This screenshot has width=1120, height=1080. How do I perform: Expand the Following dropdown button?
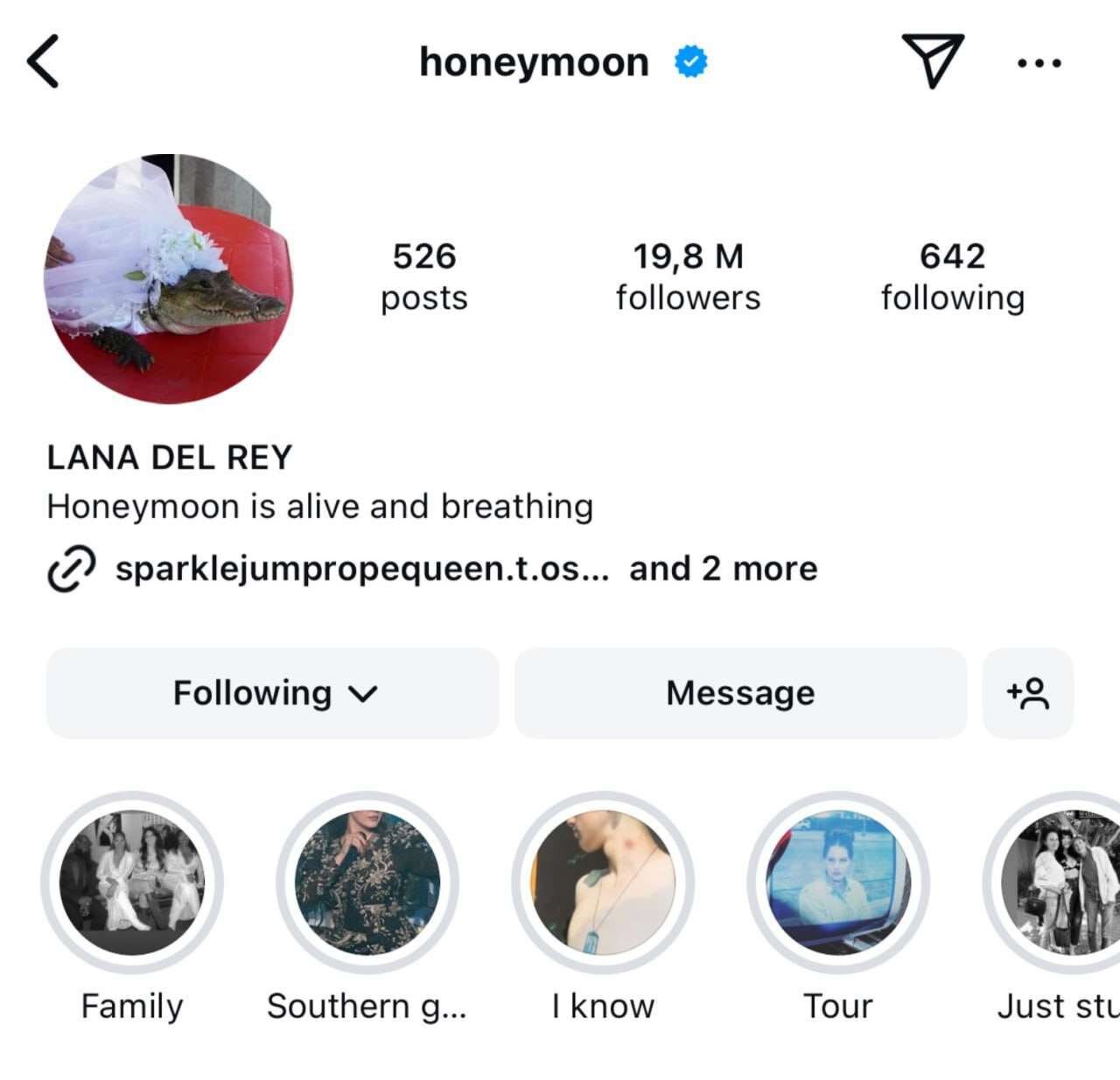[273, 693]
